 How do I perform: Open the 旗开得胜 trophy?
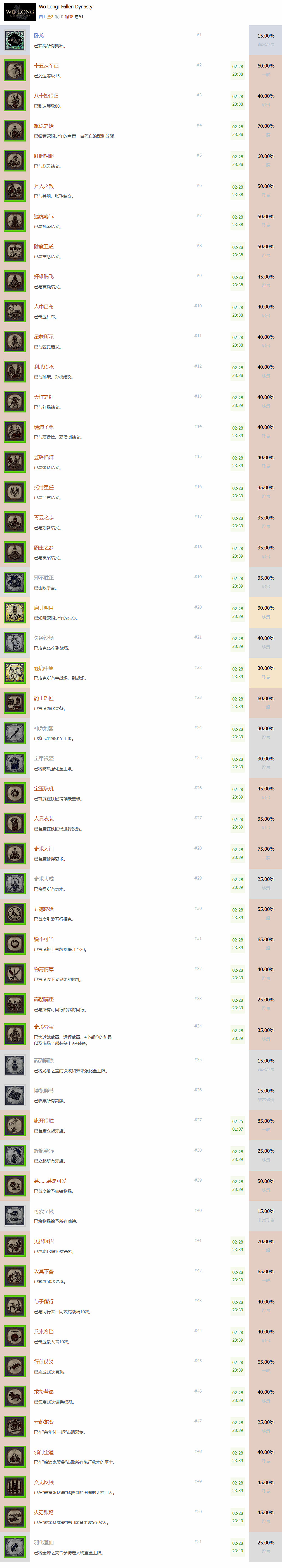44,1121
